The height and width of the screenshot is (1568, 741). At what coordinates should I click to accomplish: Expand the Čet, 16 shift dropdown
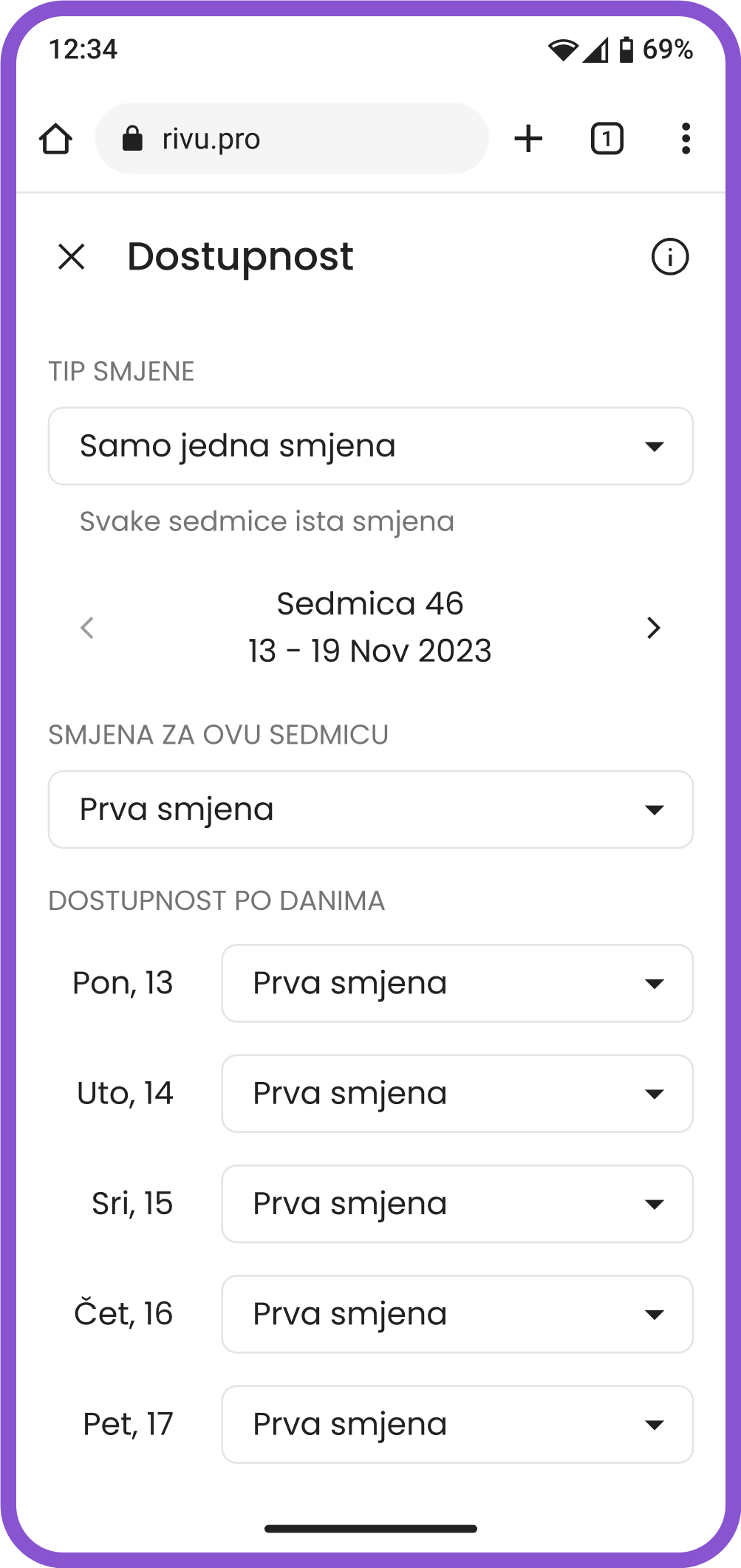point(457,1314)
